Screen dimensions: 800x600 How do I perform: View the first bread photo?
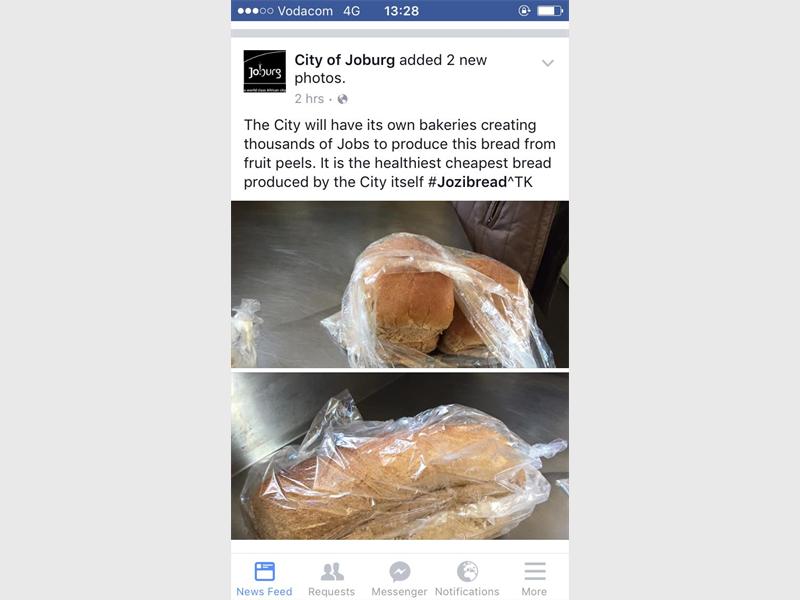[400, 285]
